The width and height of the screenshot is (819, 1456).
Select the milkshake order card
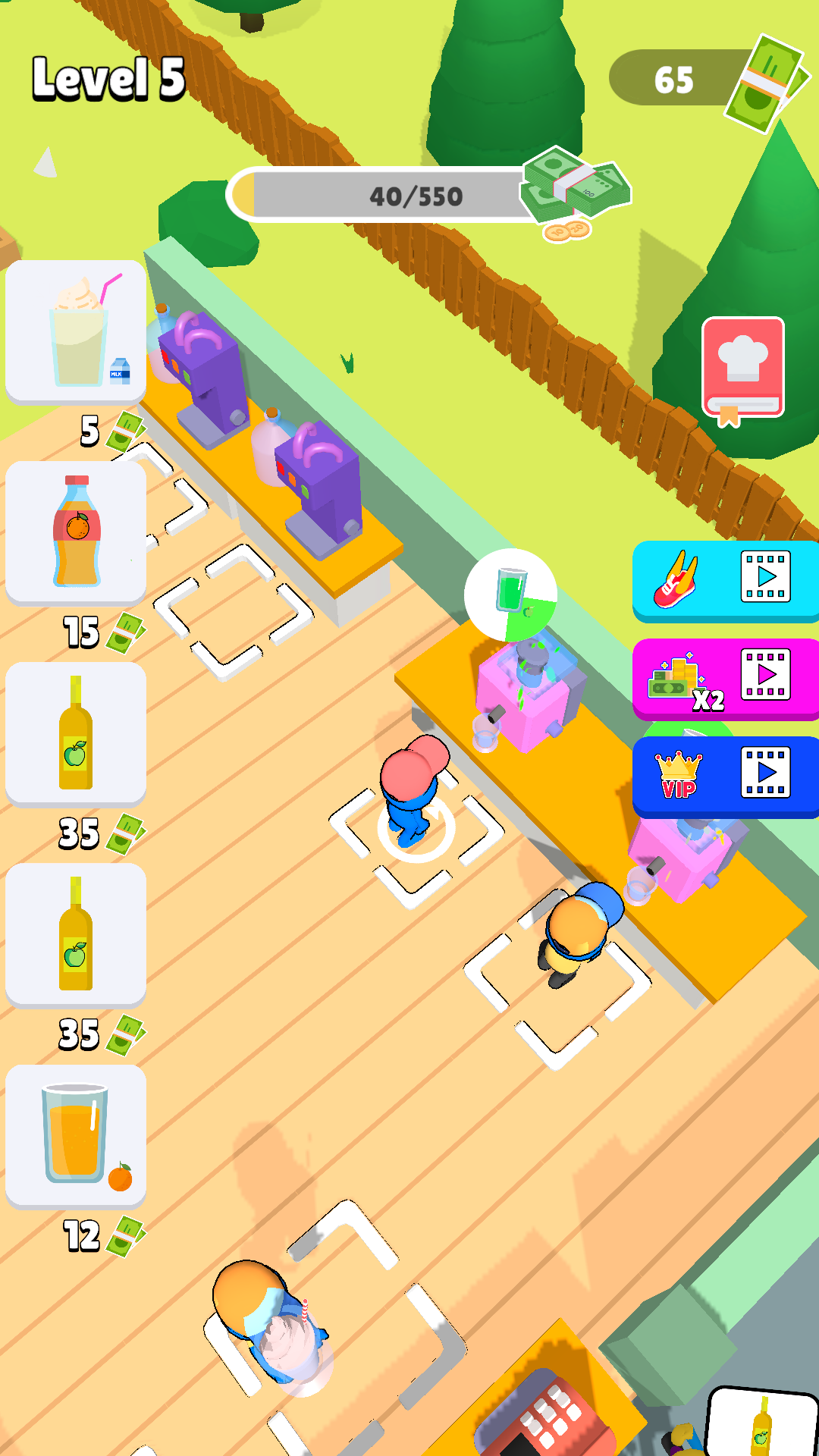(76, 331)
